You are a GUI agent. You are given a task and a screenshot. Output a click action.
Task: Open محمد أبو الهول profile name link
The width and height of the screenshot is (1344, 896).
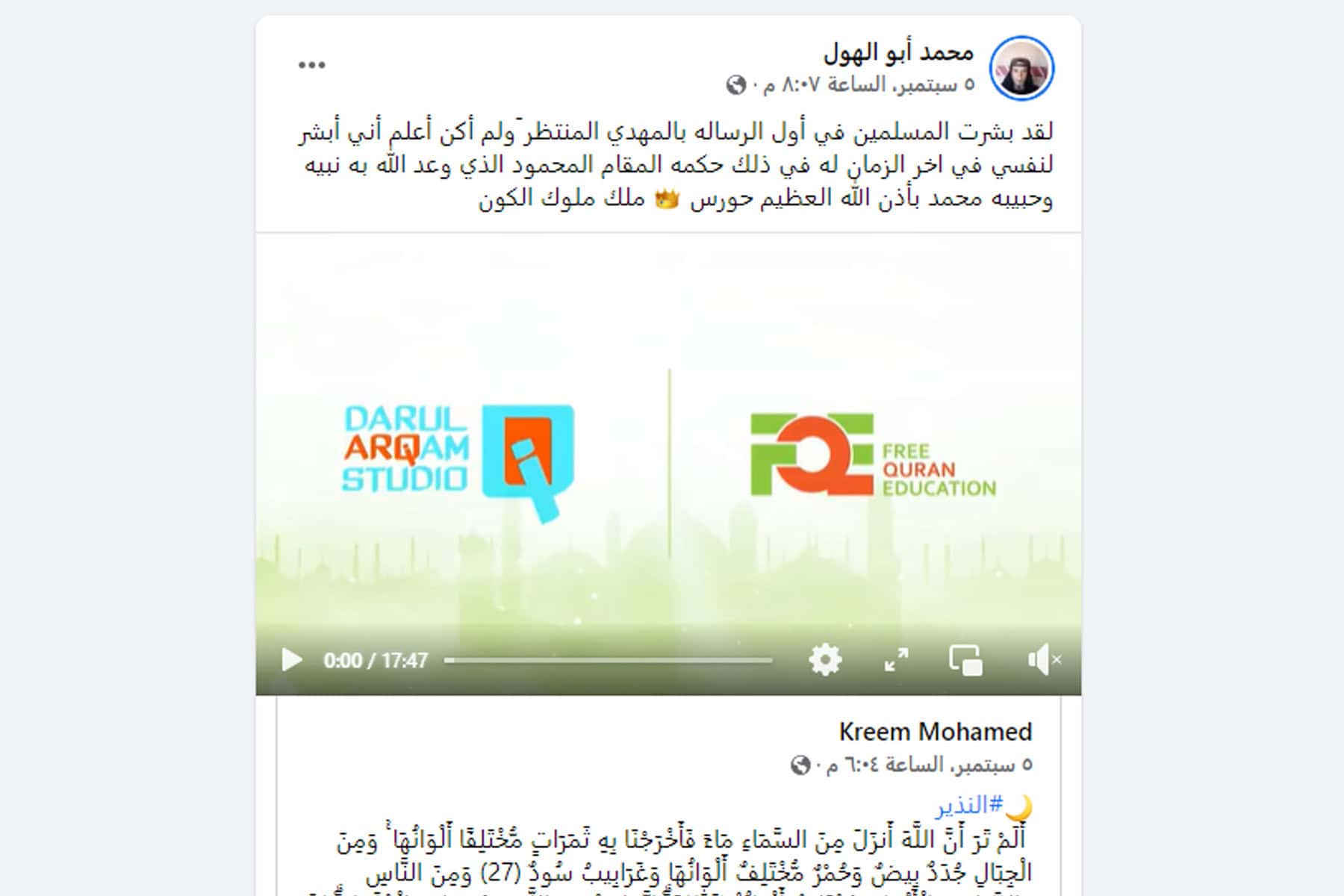(x=898, y=52)
